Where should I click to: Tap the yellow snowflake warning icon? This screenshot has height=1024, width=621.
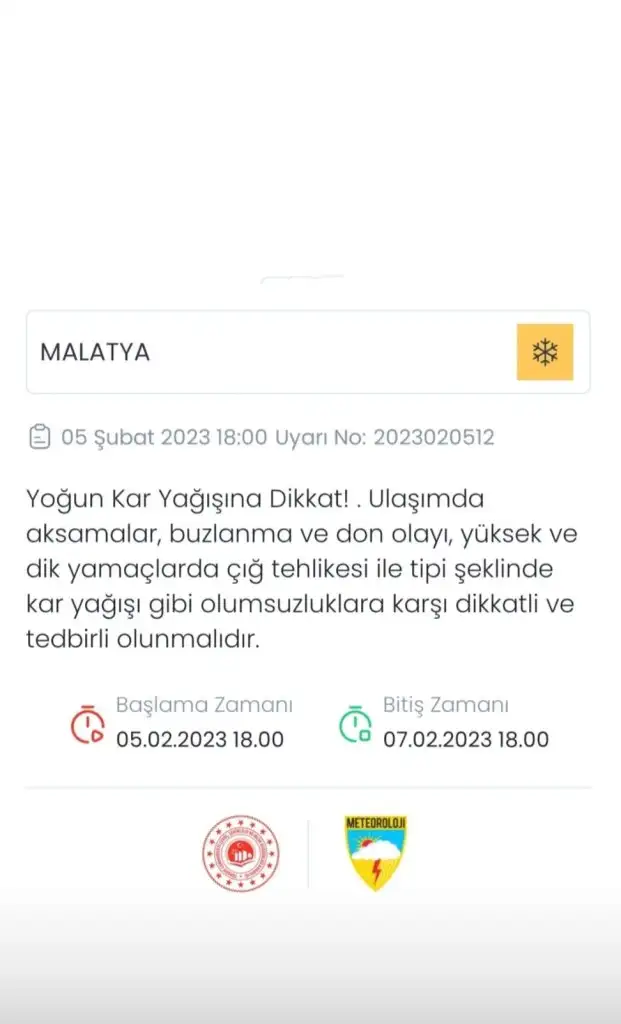pos(545,352)
